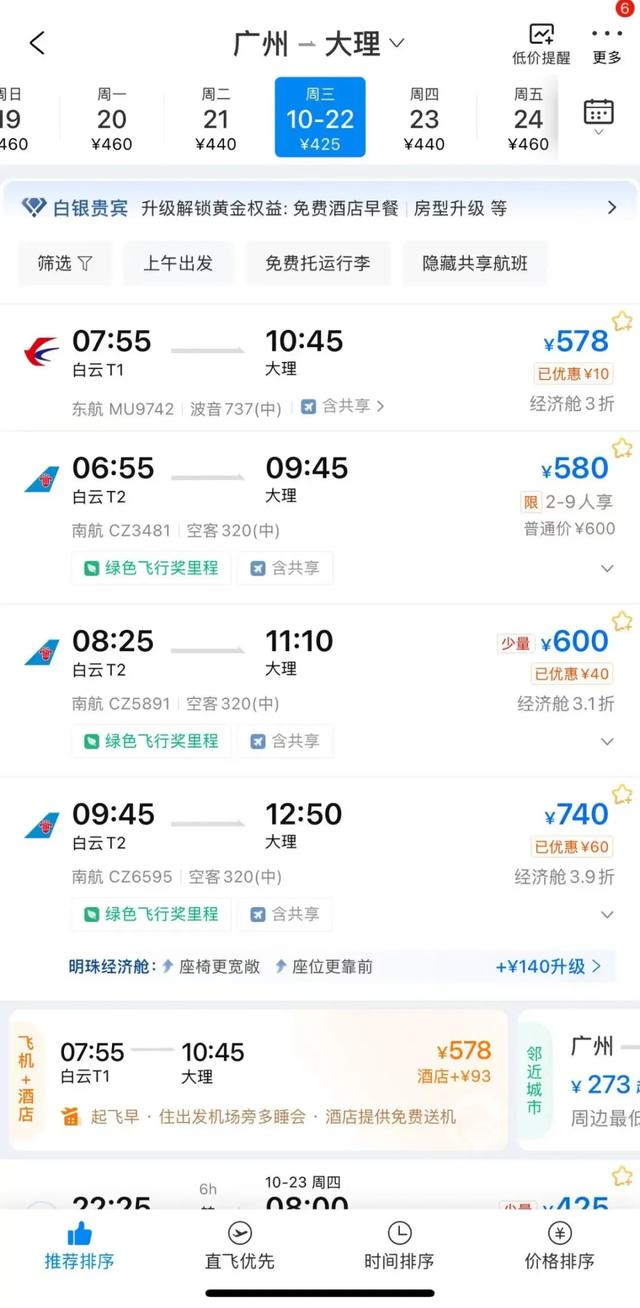
Task: Open the 筛选 filter options
Action: tap(65, 263)
